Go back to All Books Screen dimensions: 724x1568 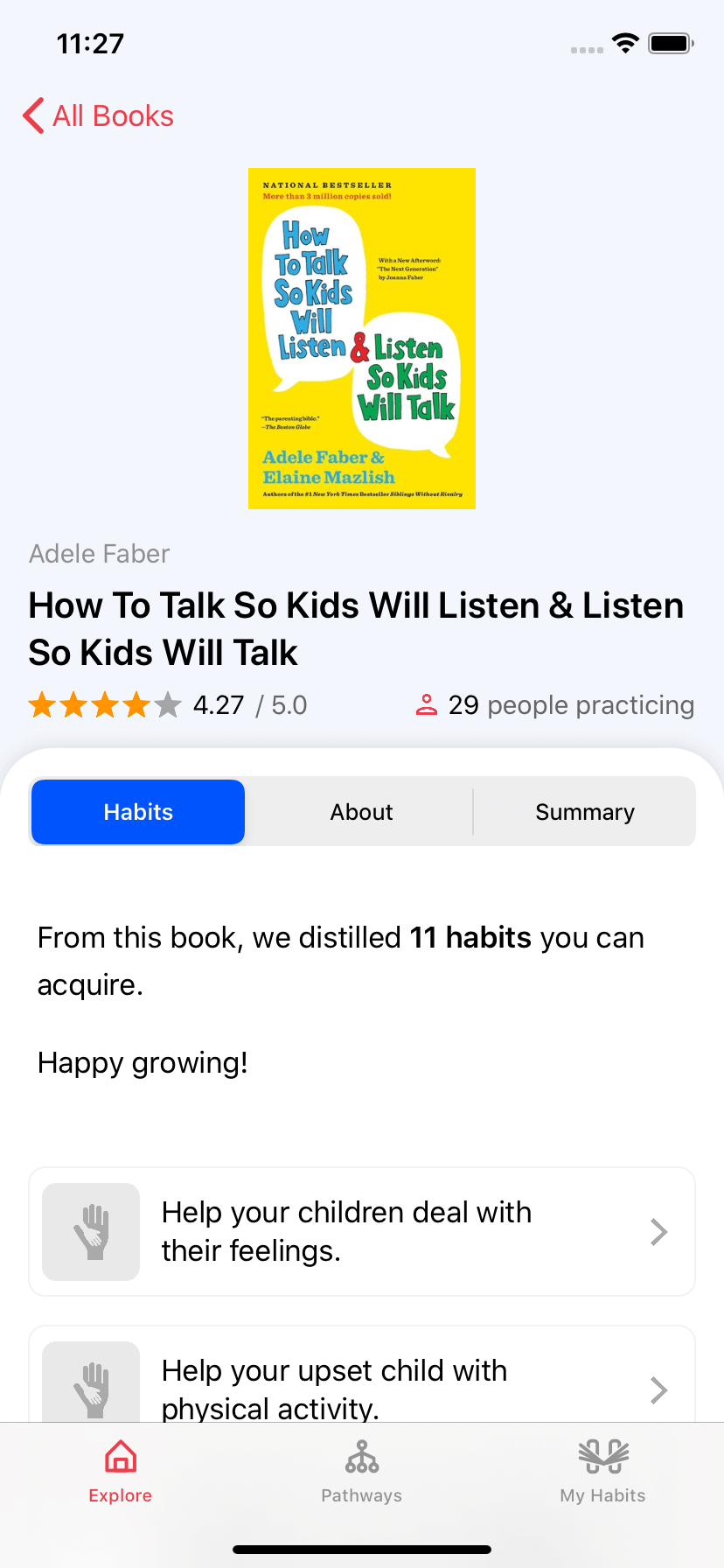point(98,115)
